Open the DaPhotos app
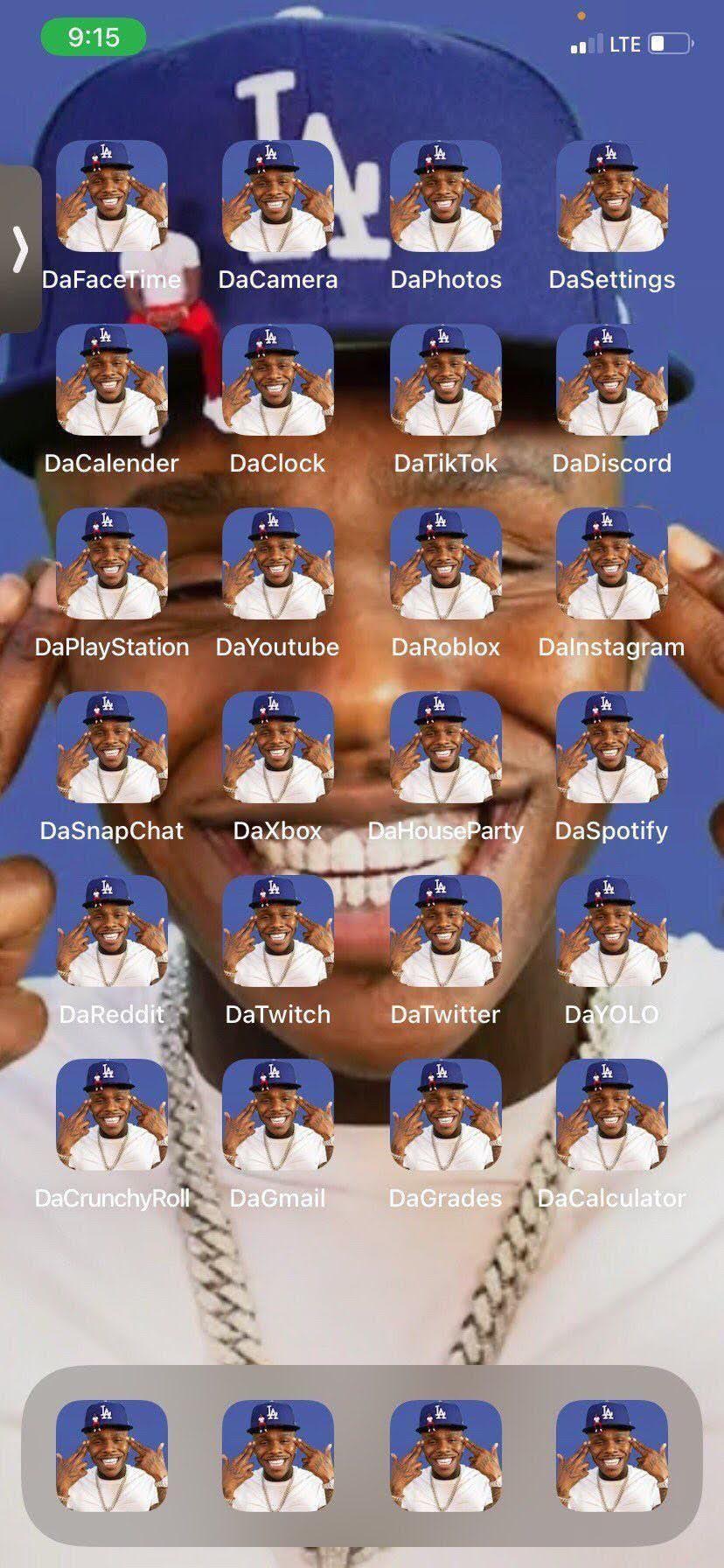 (445, 196)
